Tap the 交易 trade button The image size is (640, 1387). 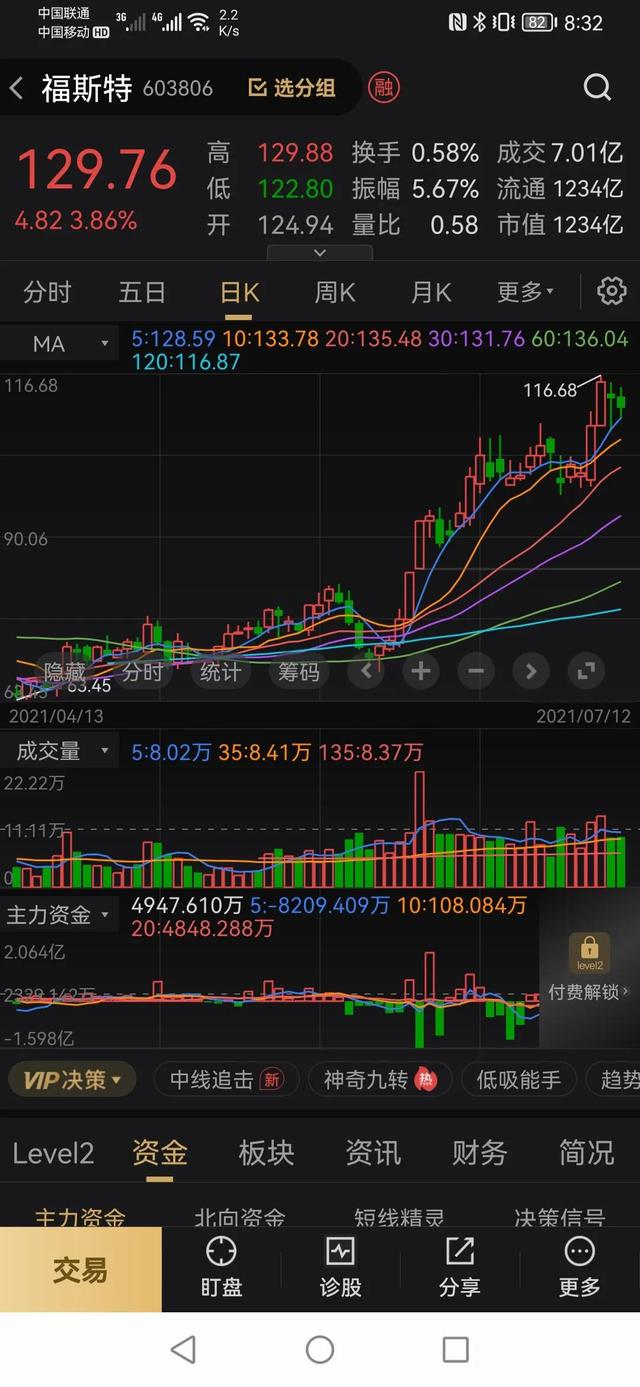point(80,1270)
